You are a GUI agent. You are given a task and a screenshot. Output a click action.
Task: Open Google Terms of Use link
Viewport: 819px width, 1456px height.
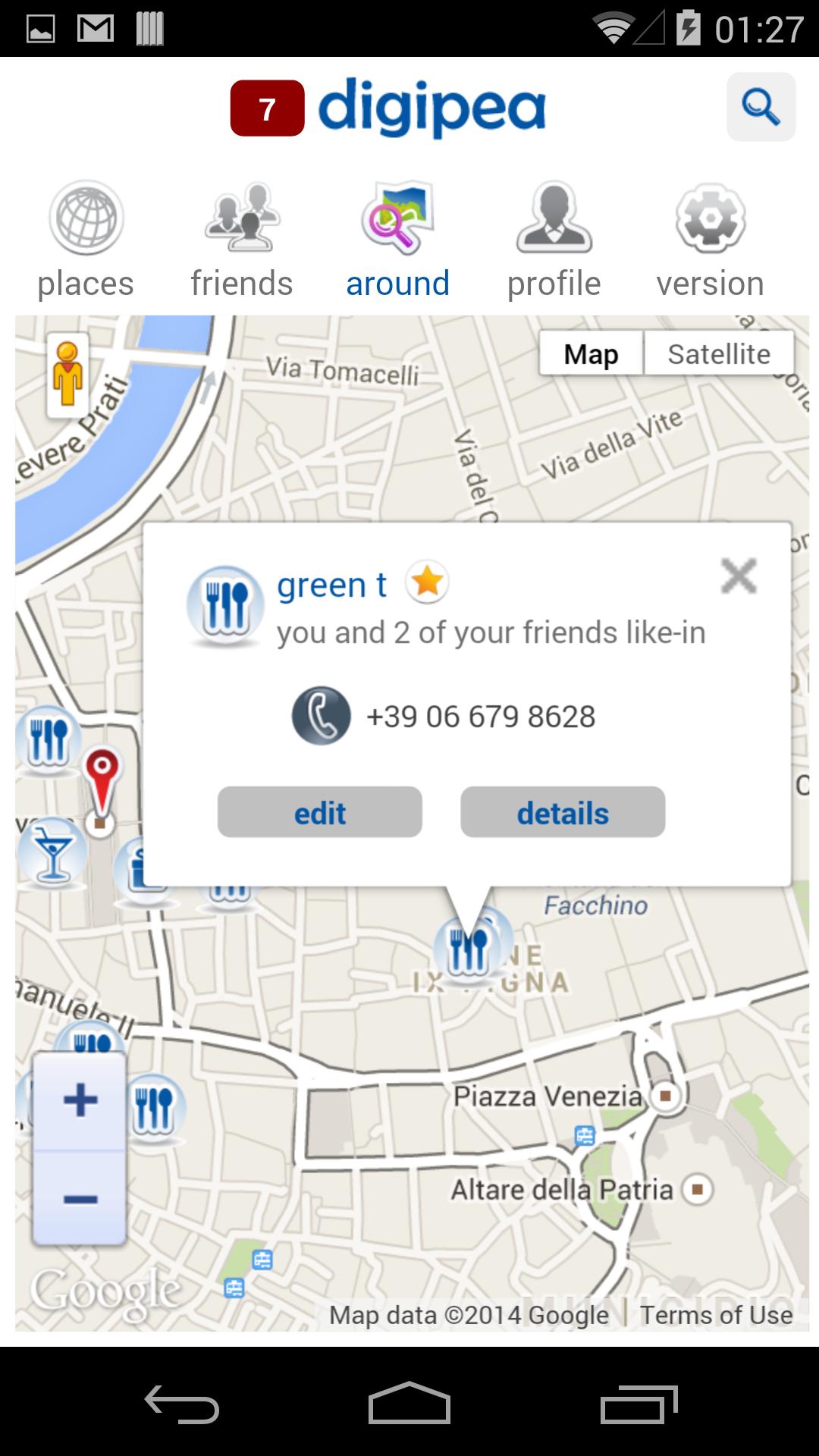pos(716,1314)
